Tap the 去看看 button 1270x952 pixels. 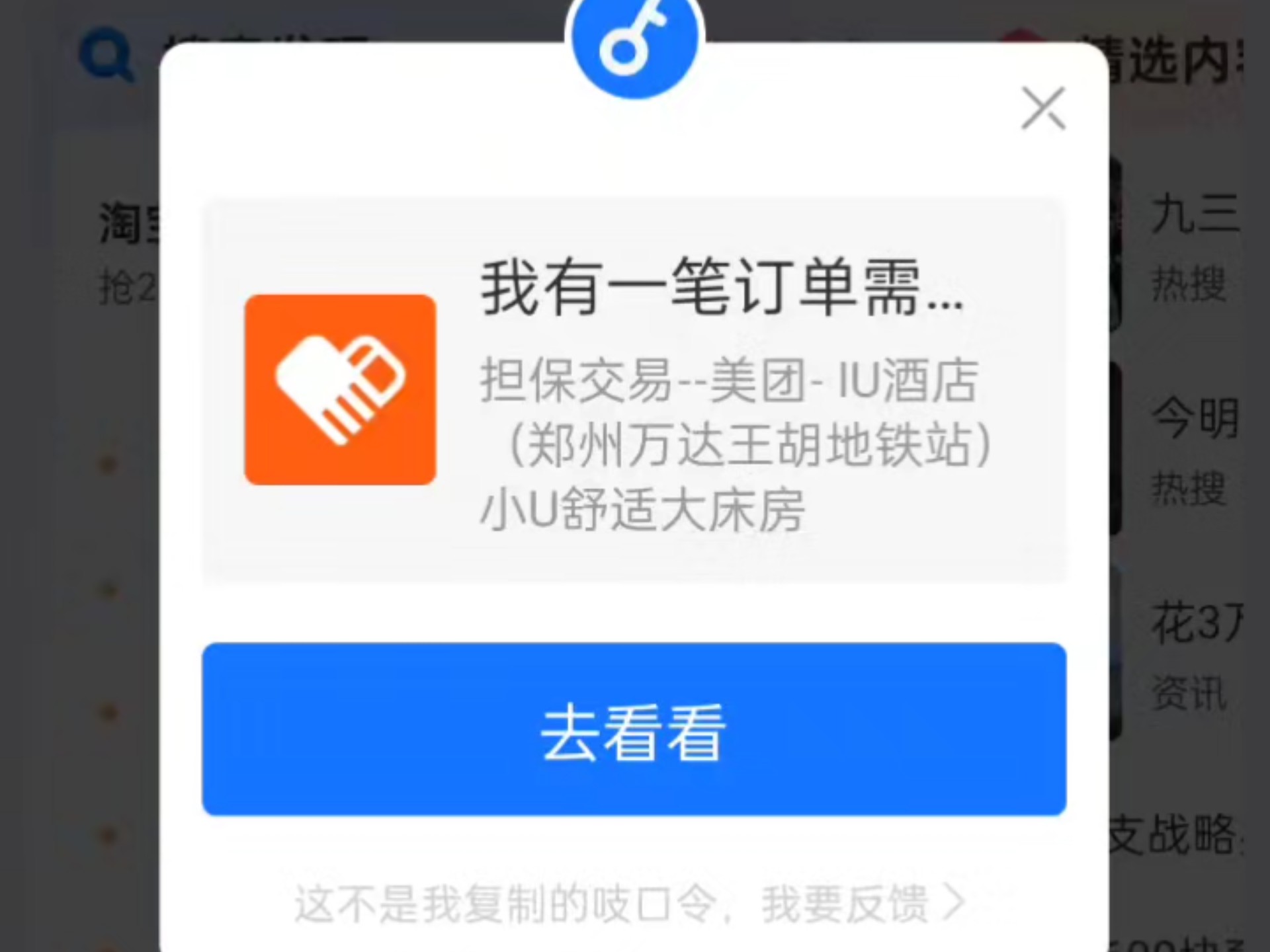click(x=634, y=729)
